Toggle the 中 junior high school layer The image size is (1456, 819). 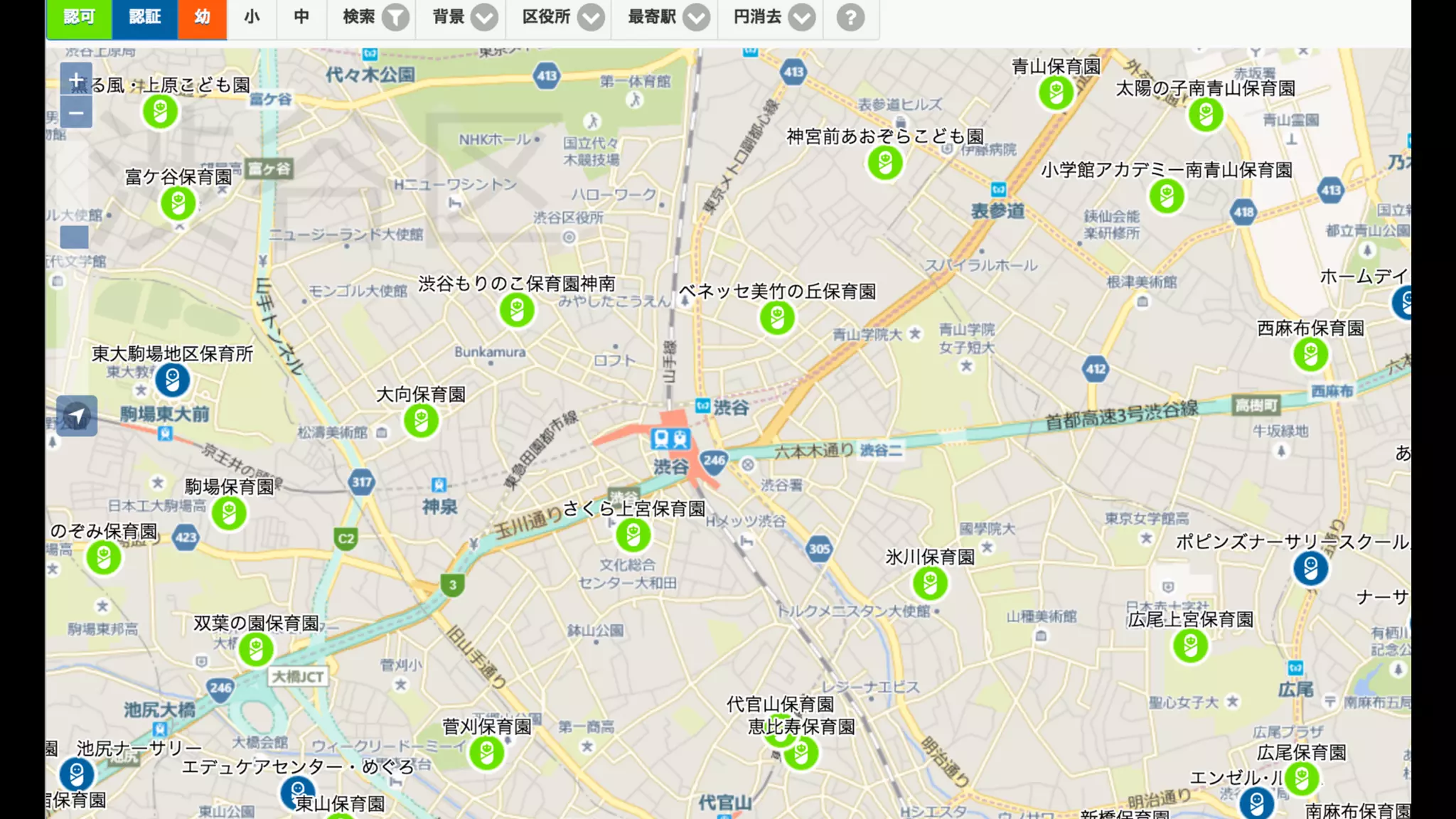(301, 18)
